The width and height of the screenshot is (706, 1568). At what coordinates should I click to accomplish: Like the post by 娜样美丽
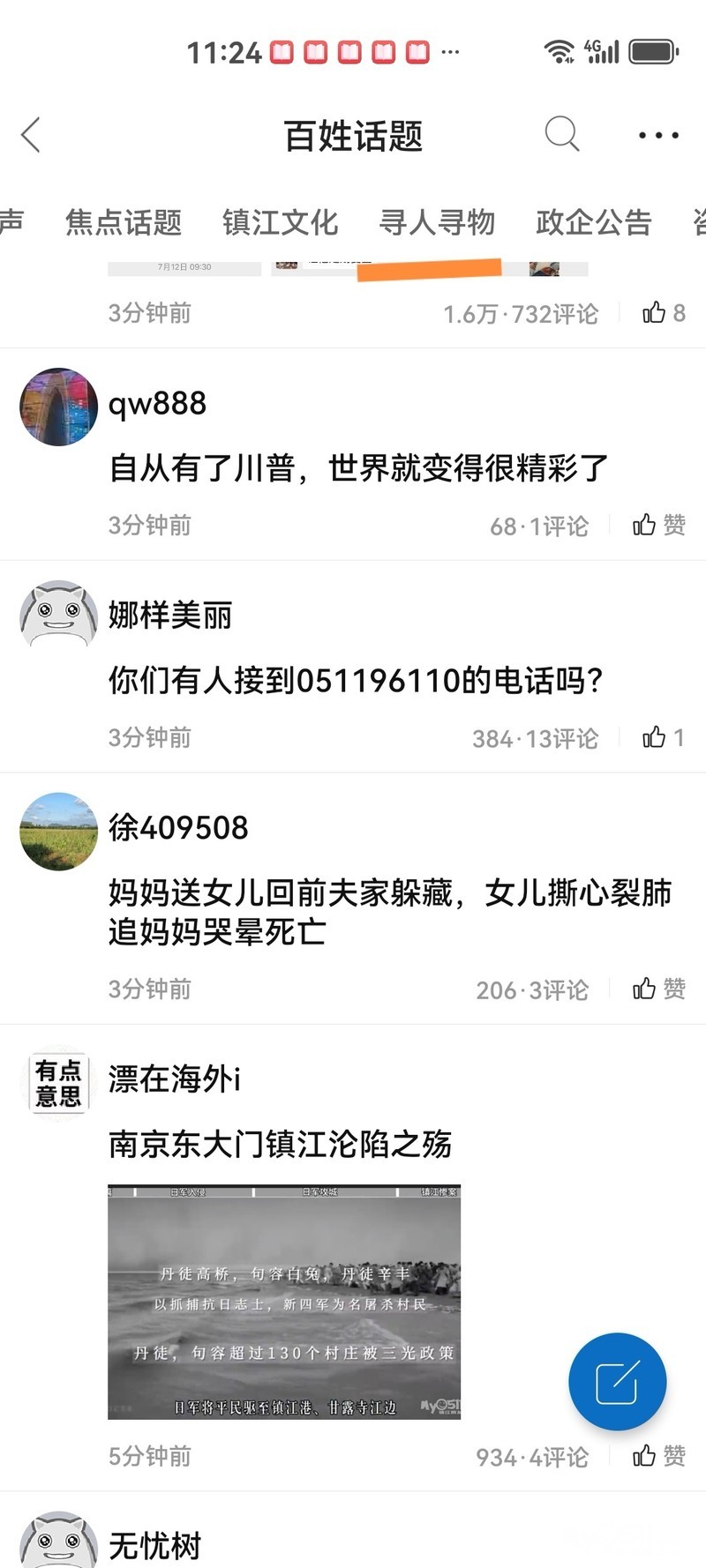pyautogui.click(x=662, y=737)
